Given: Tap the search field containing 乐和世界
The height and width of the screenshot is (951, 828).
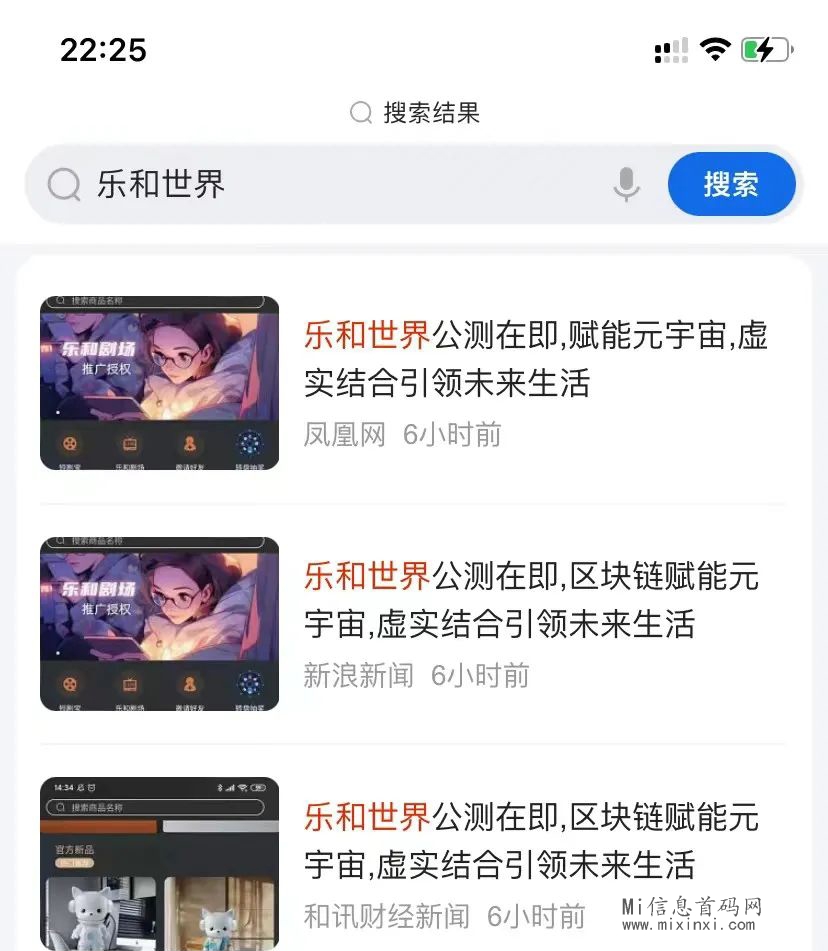Looking at the screenshot, I should pyautogui.click(x=330, y=184).
